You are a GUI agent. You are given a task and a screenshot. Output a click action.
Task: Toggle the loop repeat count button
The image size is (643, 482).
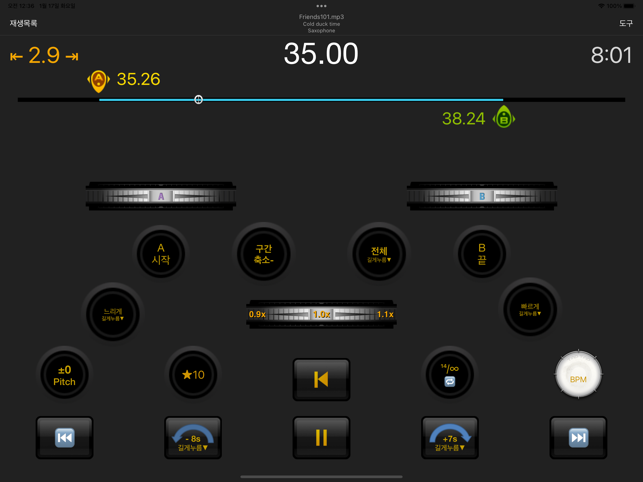(449, 375)
